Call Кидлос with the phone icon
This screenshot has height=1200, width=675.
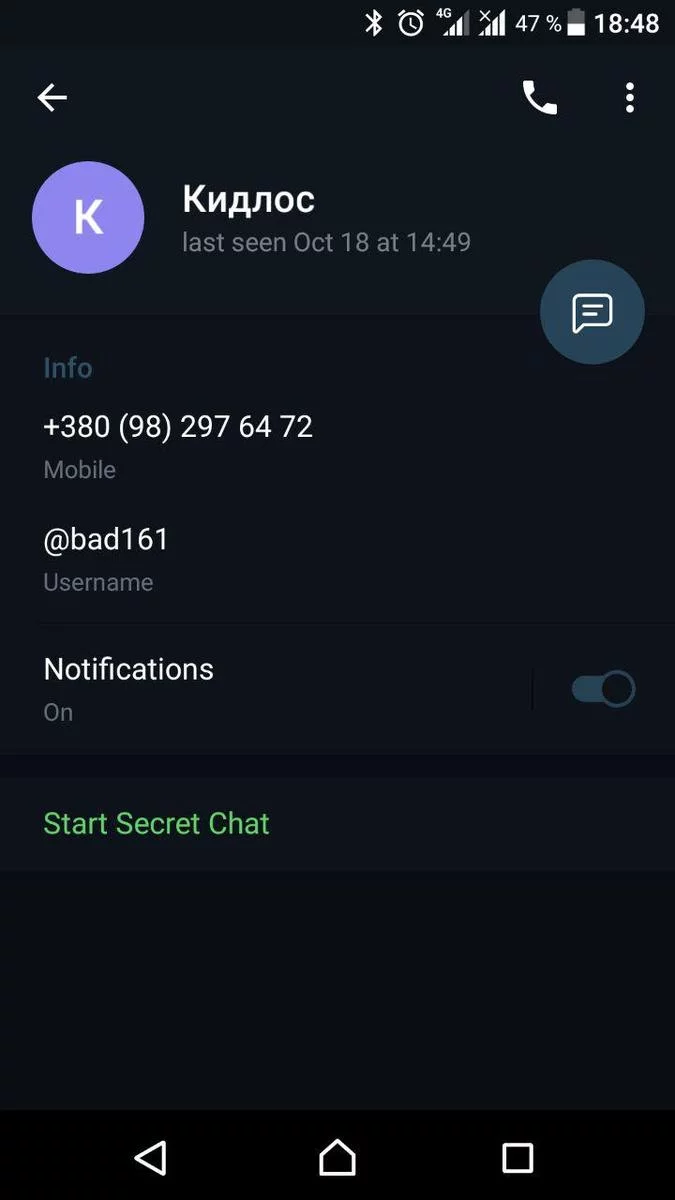point(539,97)
